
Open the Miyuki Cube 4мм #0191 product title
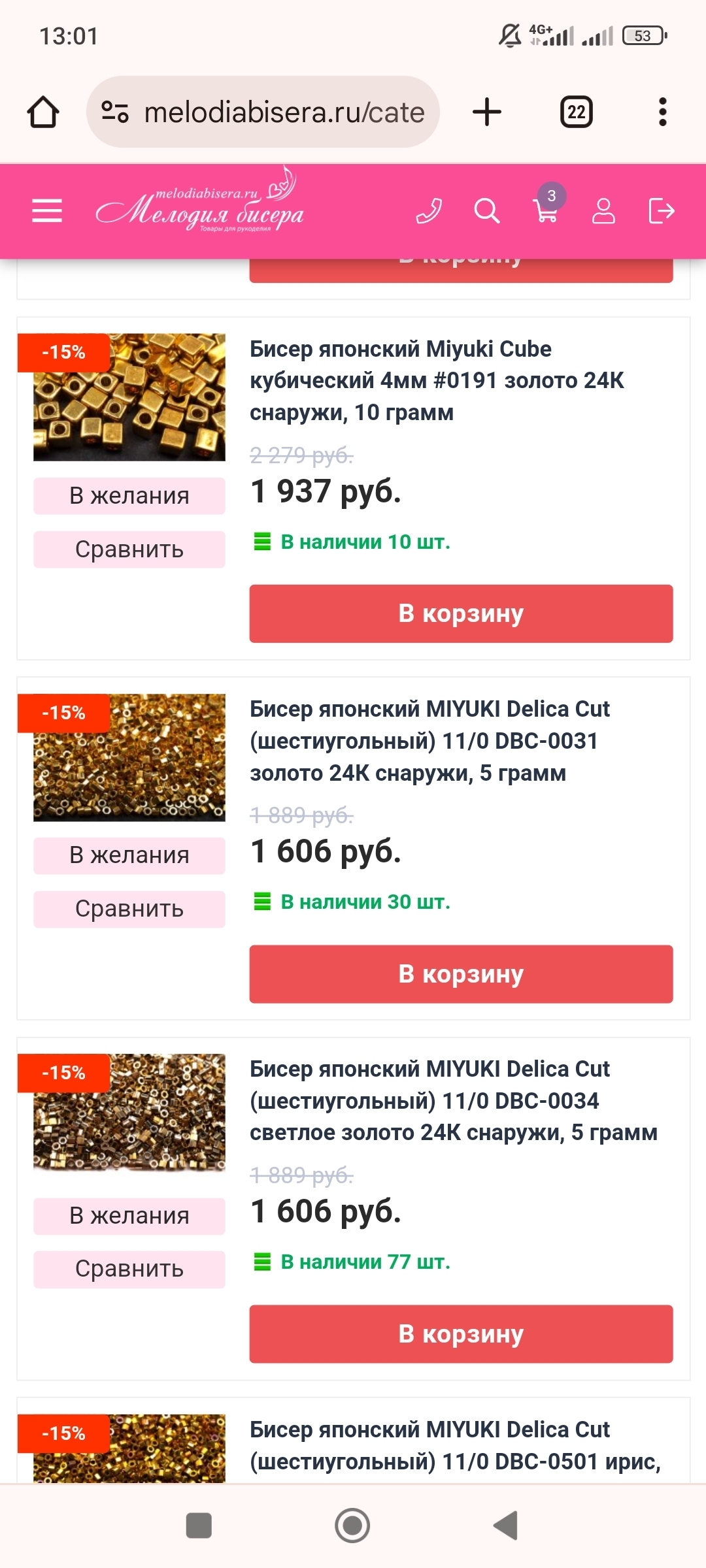(437, 381)
